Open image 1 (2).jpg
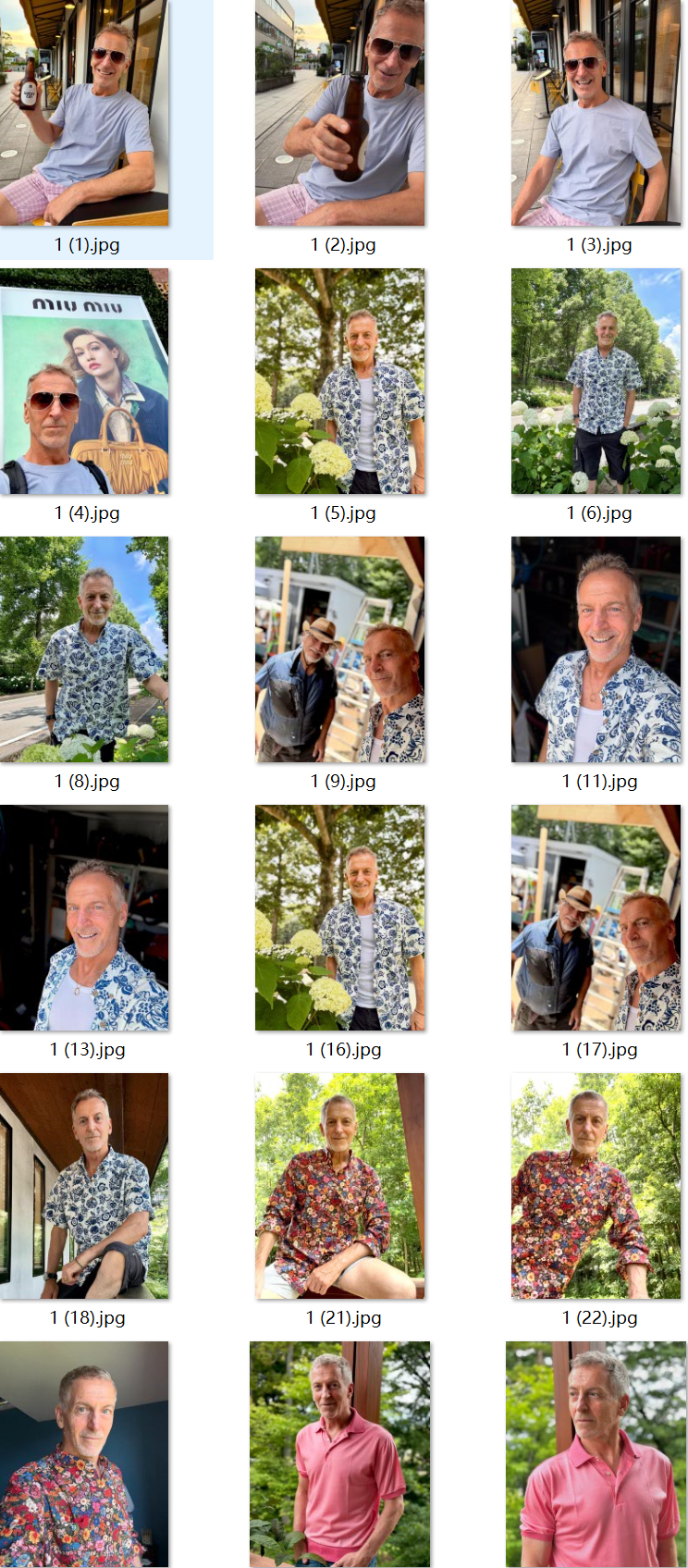This screenshot has width=688, height=1568. pyautogui.click(x=340, y=113)
